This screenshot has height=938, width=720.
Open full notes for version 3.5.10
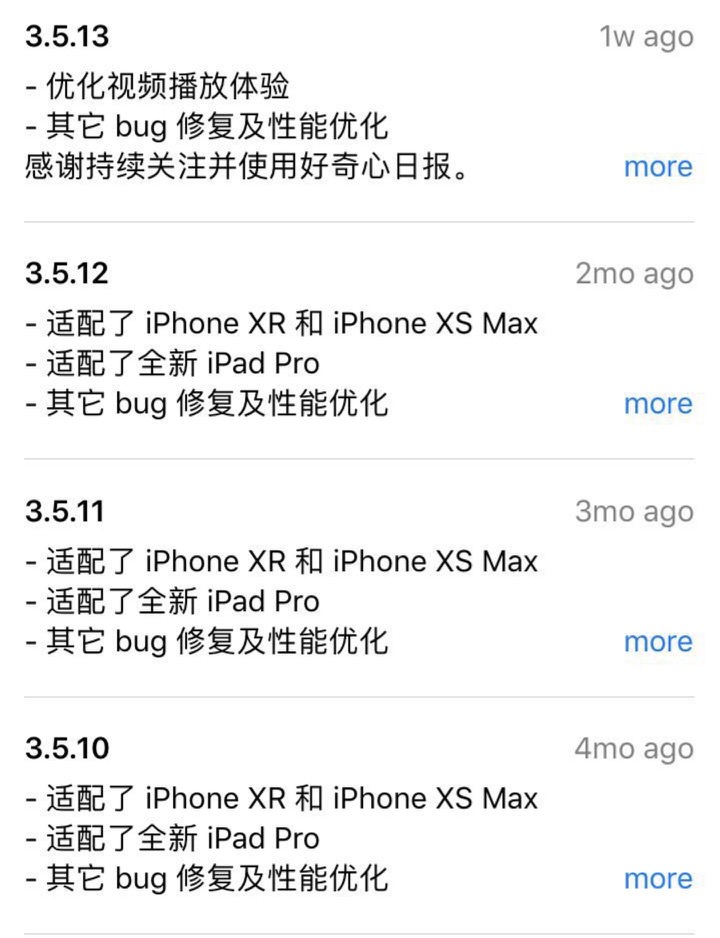click(x=657, y=879)
